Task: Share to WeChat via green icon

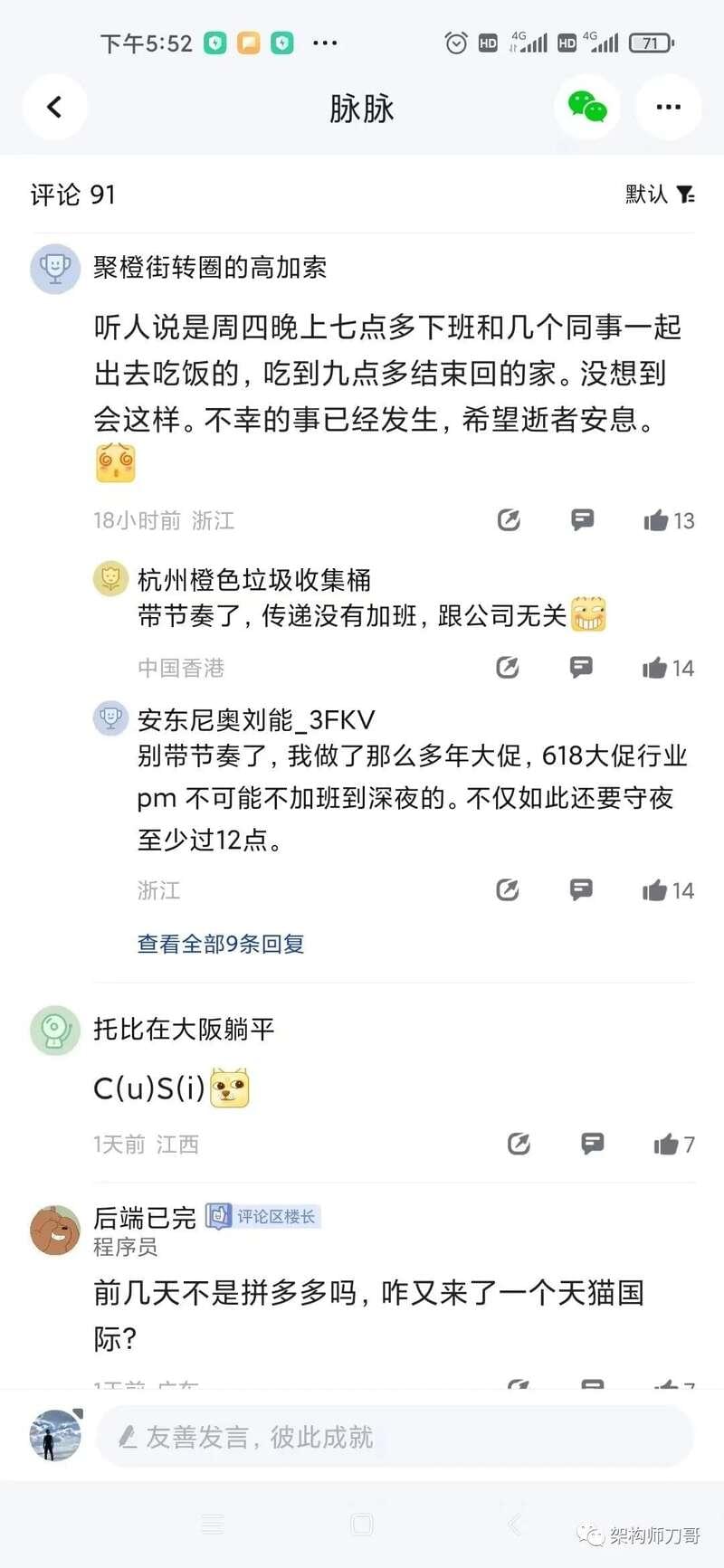Action: pyautogui.click(x=586, y=107)
